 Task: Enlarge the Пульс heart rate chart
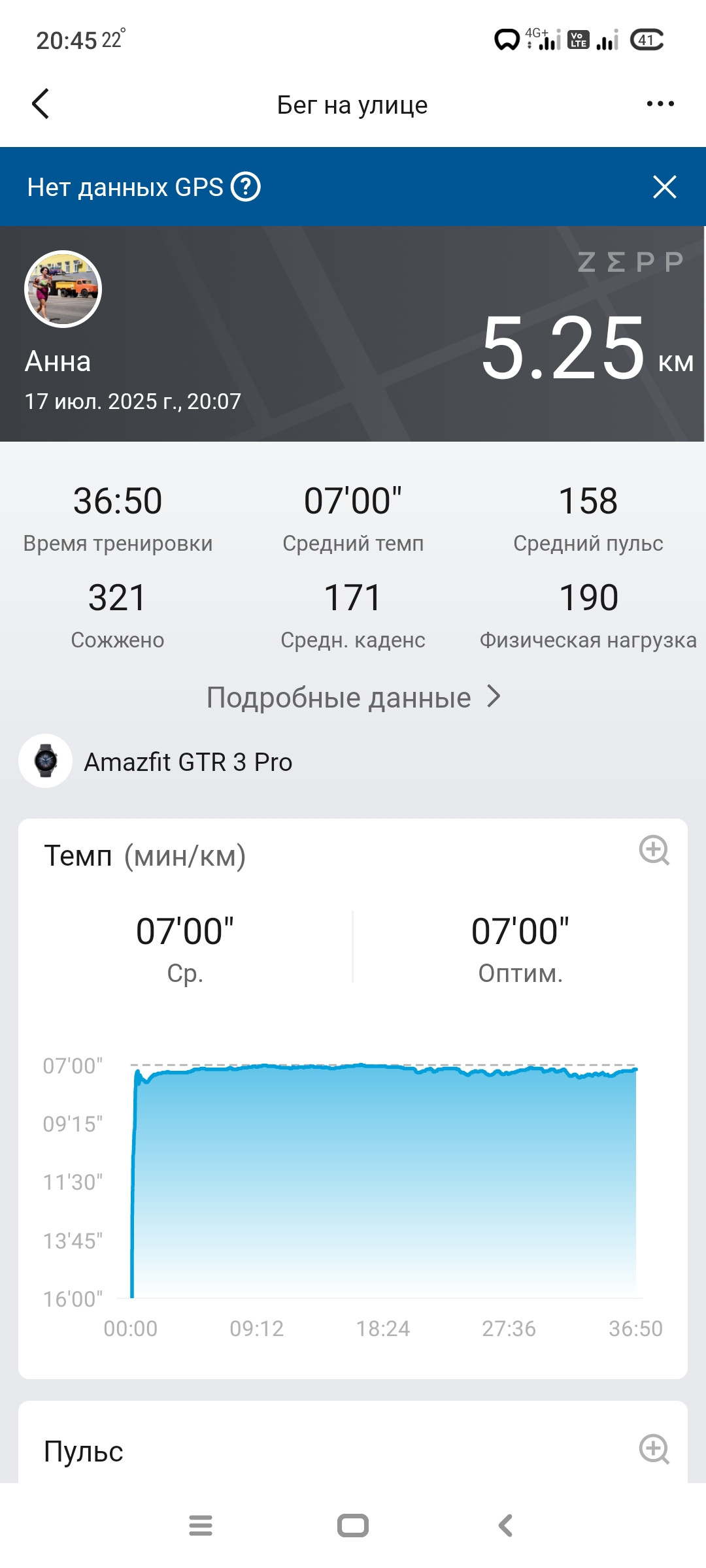(x=654, y=1449)
